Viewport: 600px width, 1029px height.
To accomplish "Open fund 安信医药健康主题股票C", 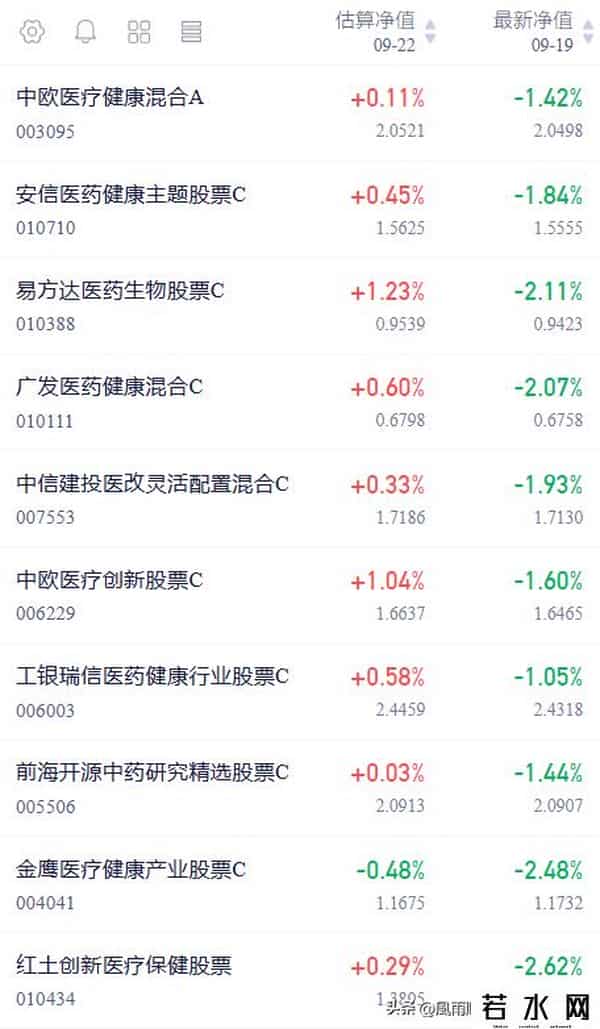I will 131,194.
